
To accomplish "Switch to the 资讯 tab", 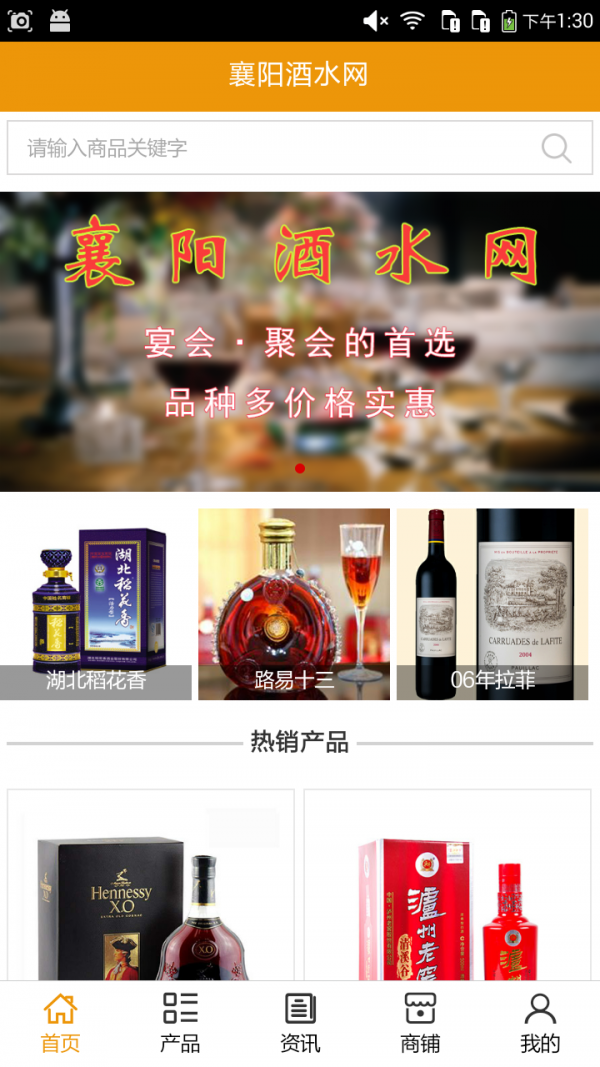I will pyautogui.click(x=300, y=1024).
